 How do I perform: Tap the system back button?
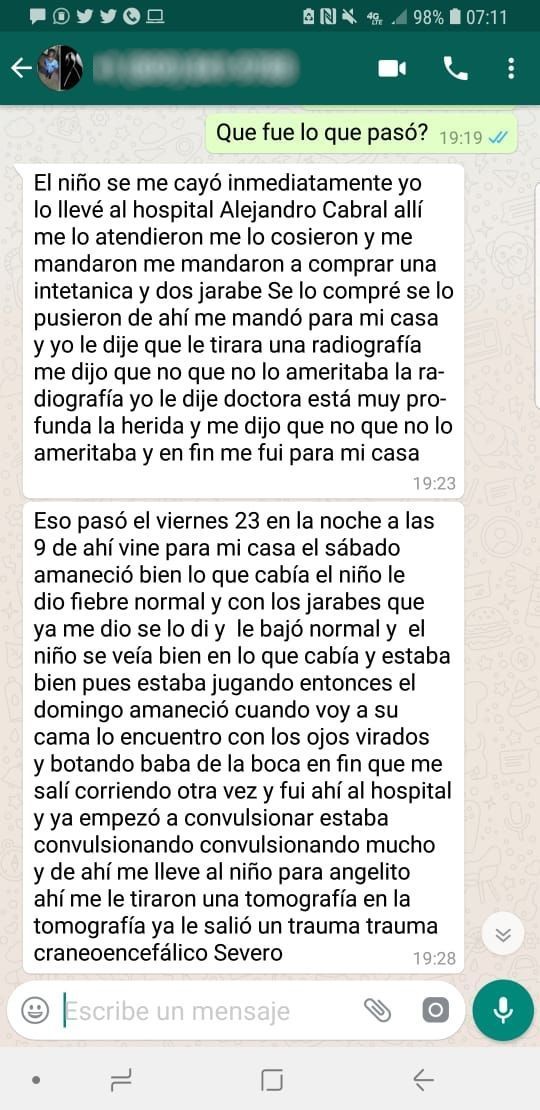pyautogui.click(x=423, y=1080)
